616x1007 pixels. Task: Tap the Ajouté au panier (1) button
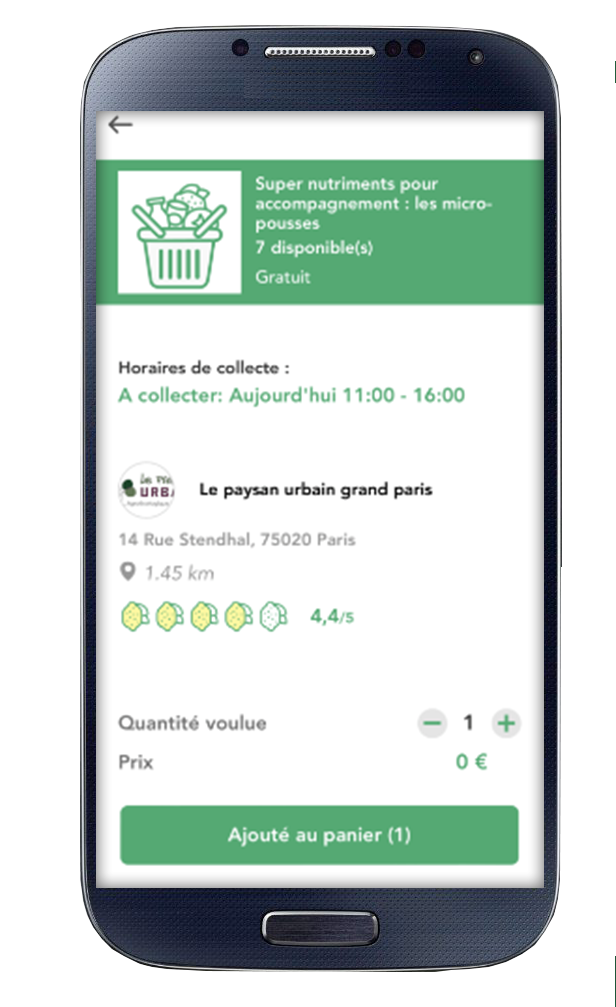[319, 835]
